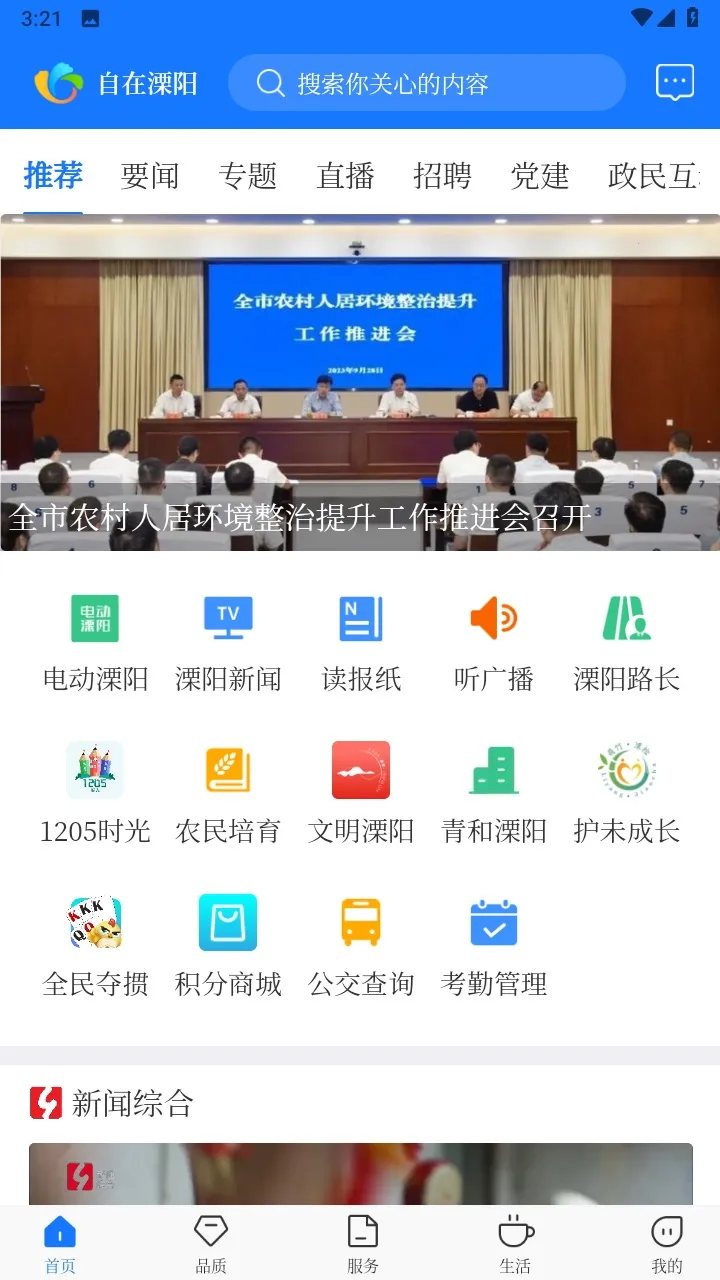720x1280 pixels.
Task: Launch 溧阳新闻 TV section
Action: [228, 640]
